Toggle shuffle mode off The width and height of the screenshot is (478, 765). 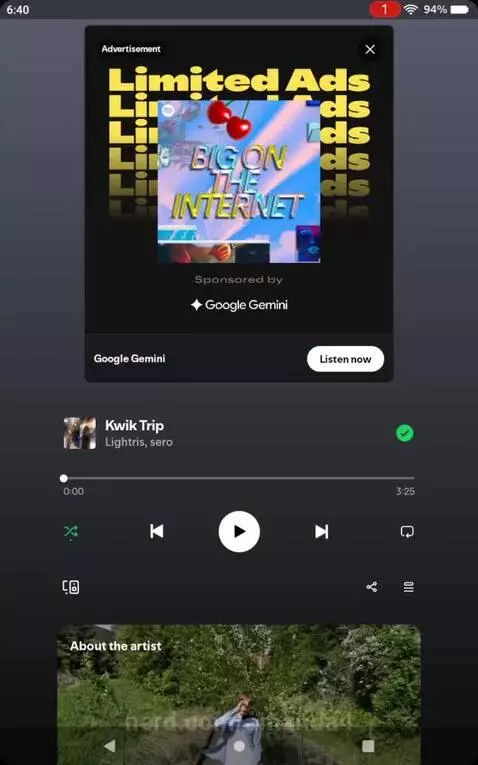click(71, 531)
